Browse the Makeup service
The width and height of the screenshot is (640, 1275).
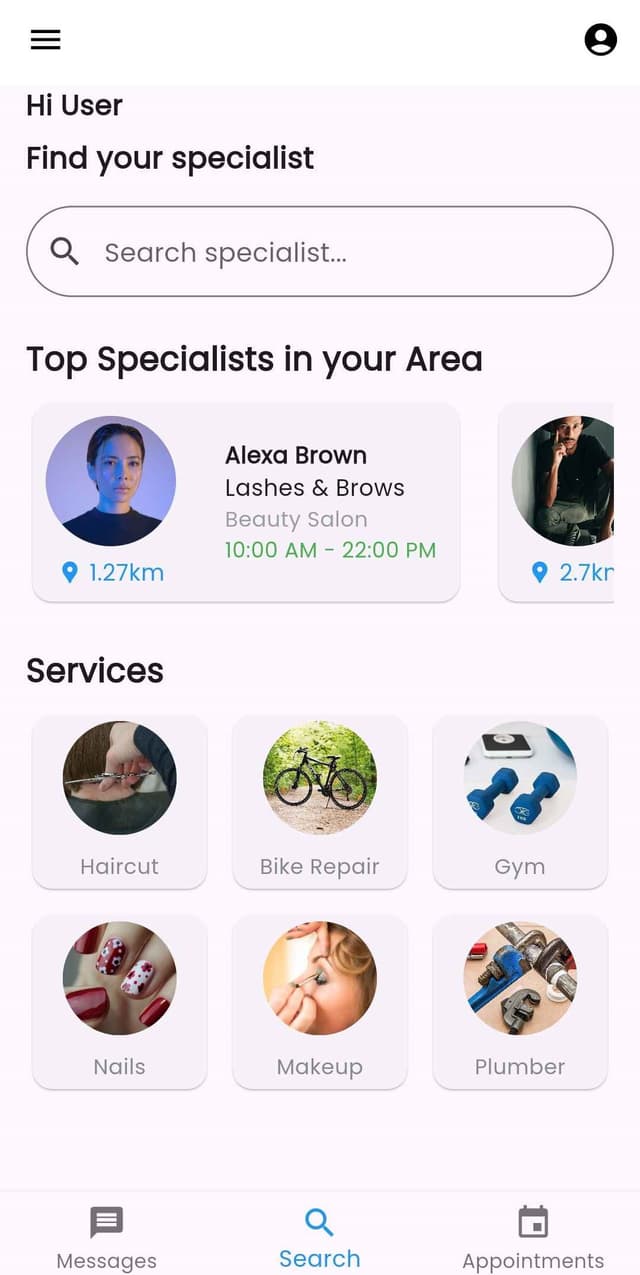(320, 1002)
